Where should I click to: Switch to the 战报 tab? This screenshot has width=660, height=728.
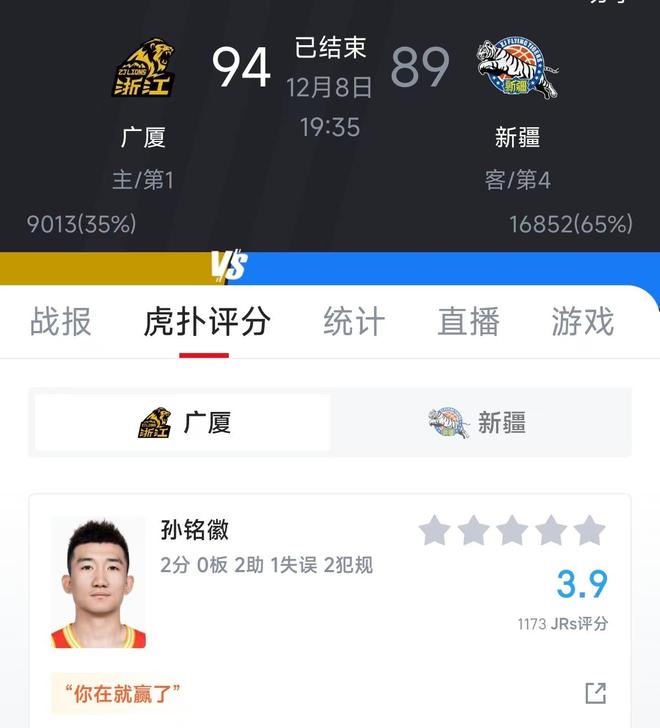[x=60, y=322]
